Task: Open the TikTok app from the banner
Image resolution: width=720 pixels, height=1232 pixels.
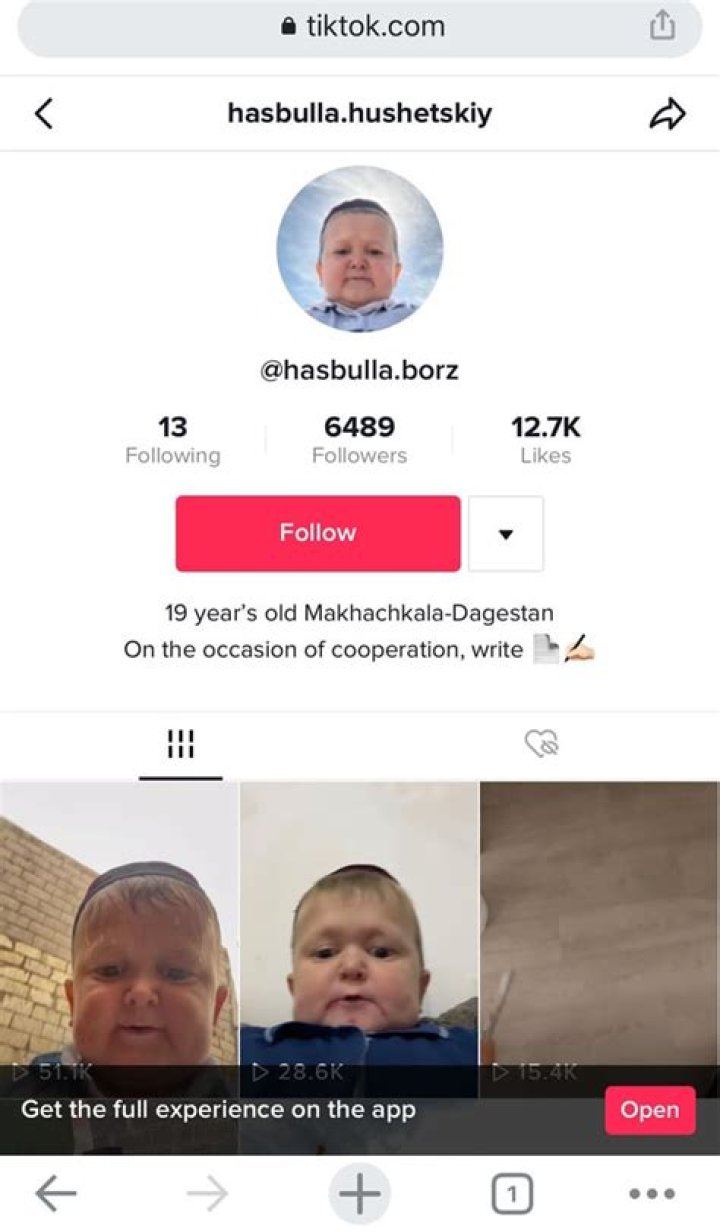Action: click(x=649, y=1110)
